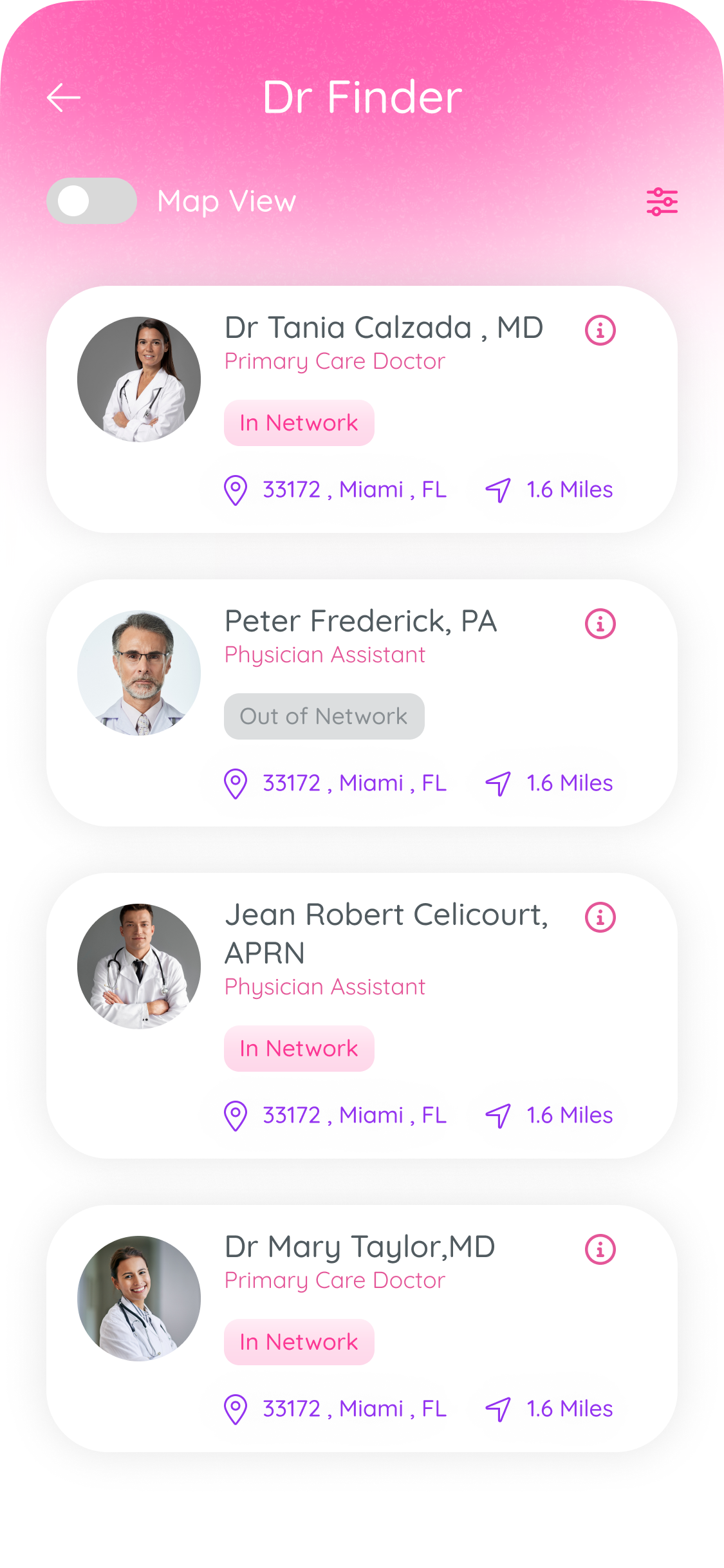Toggle the Map View switch on

[91, 201]
